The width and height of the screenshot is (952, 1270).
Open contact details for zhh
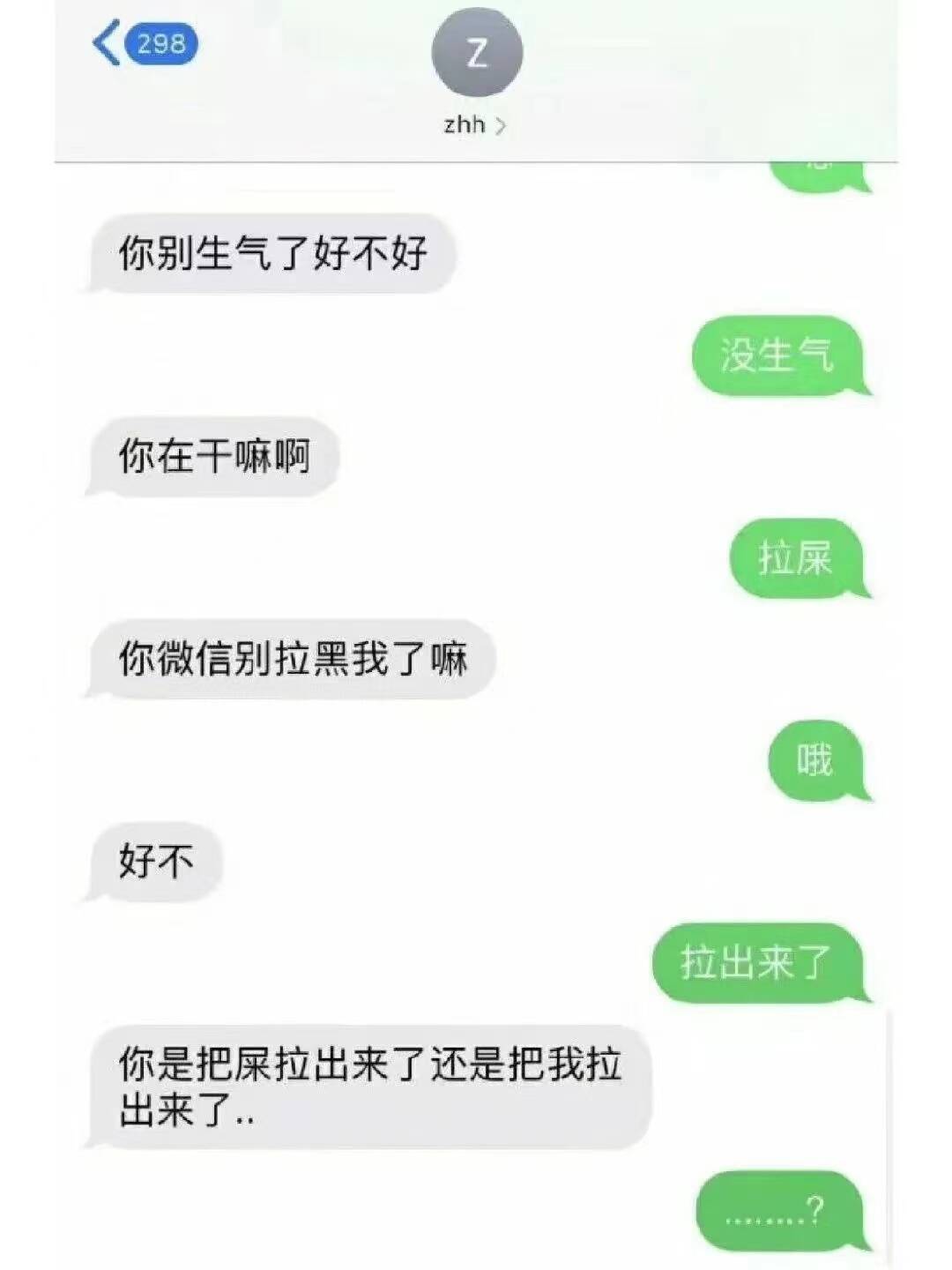(475, 125)
